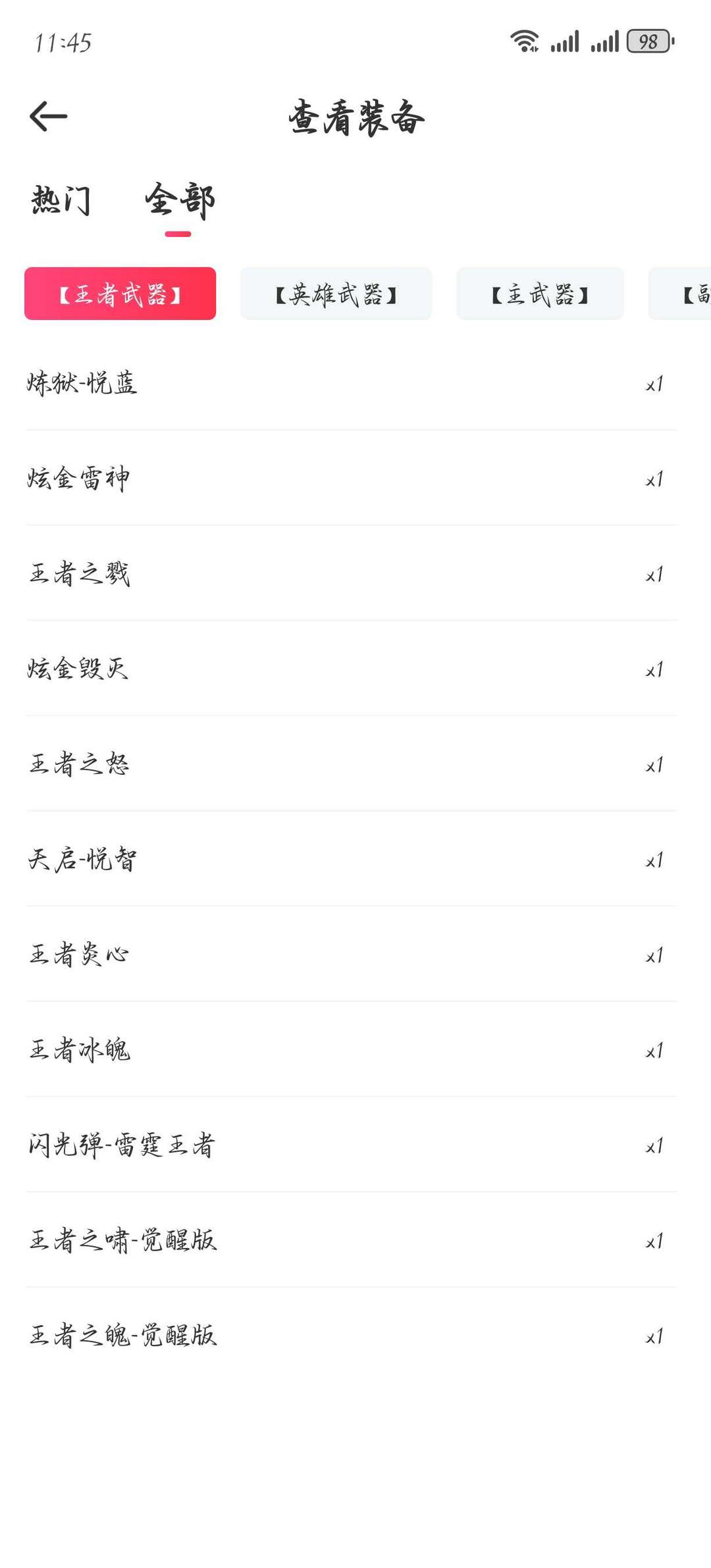Screen dimensions: 711x1568
Task: Filter equipment by 【英雄武器】
Action: [336, 294]
